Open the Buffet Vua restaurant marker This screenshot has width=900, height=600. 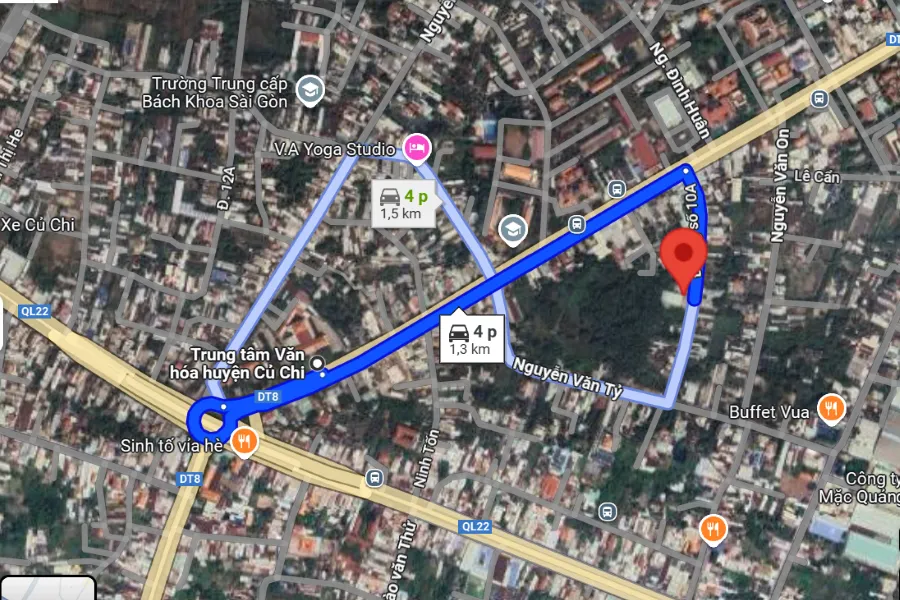point(830,407)
